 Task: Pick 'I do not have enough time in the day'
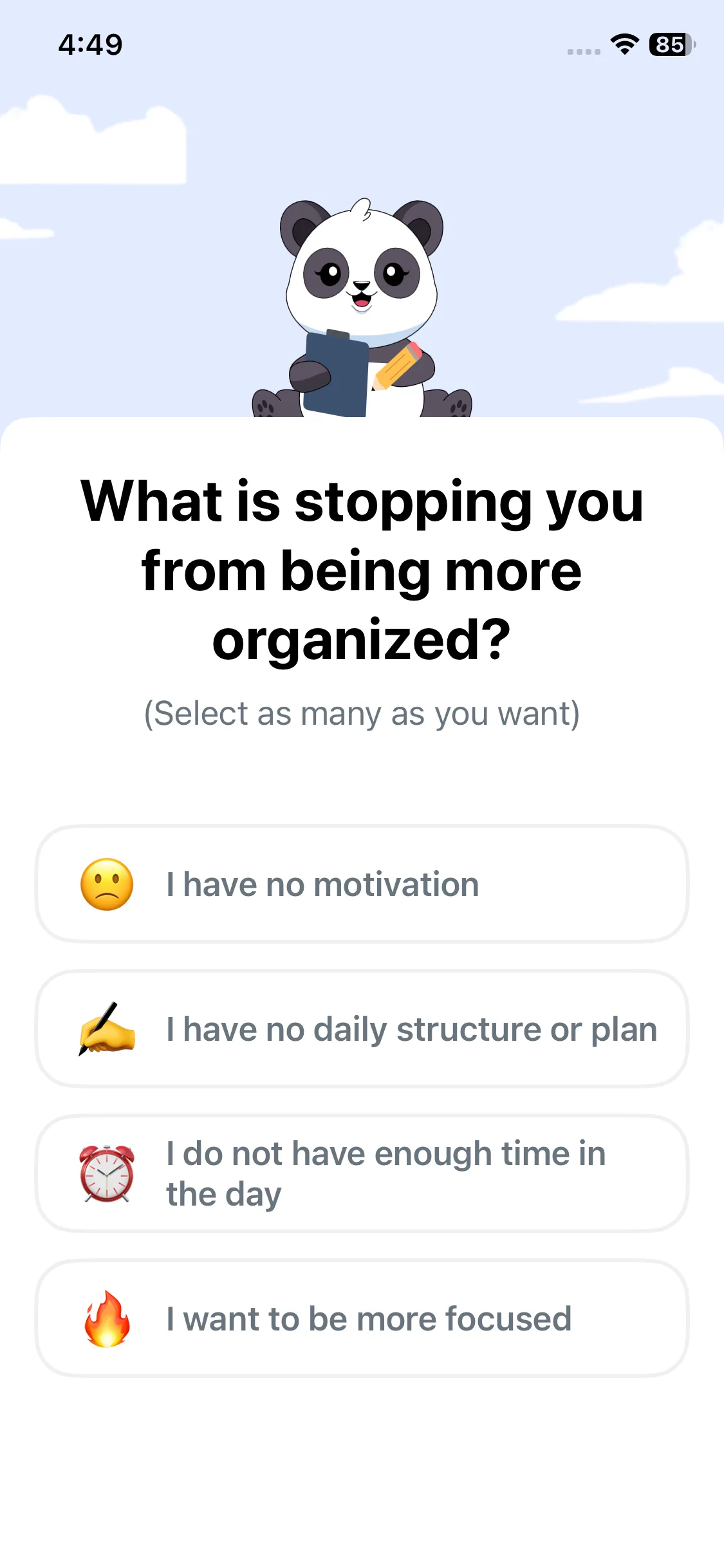click(362, 1174)
